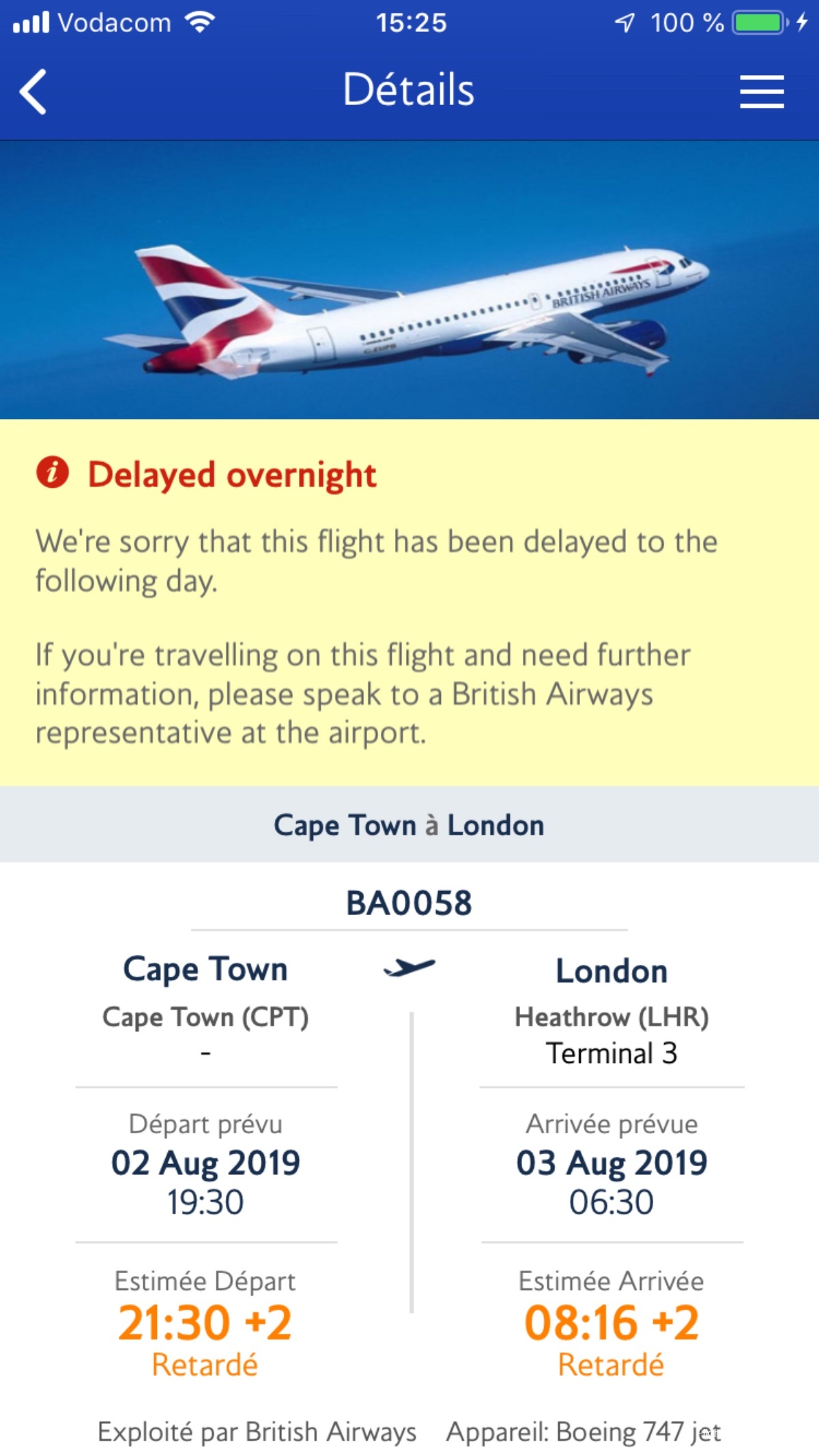Image resolution: width=819 pixels, height=1456 pixels.
Task: Go back from the Détails screen
Action: [33, 91]
